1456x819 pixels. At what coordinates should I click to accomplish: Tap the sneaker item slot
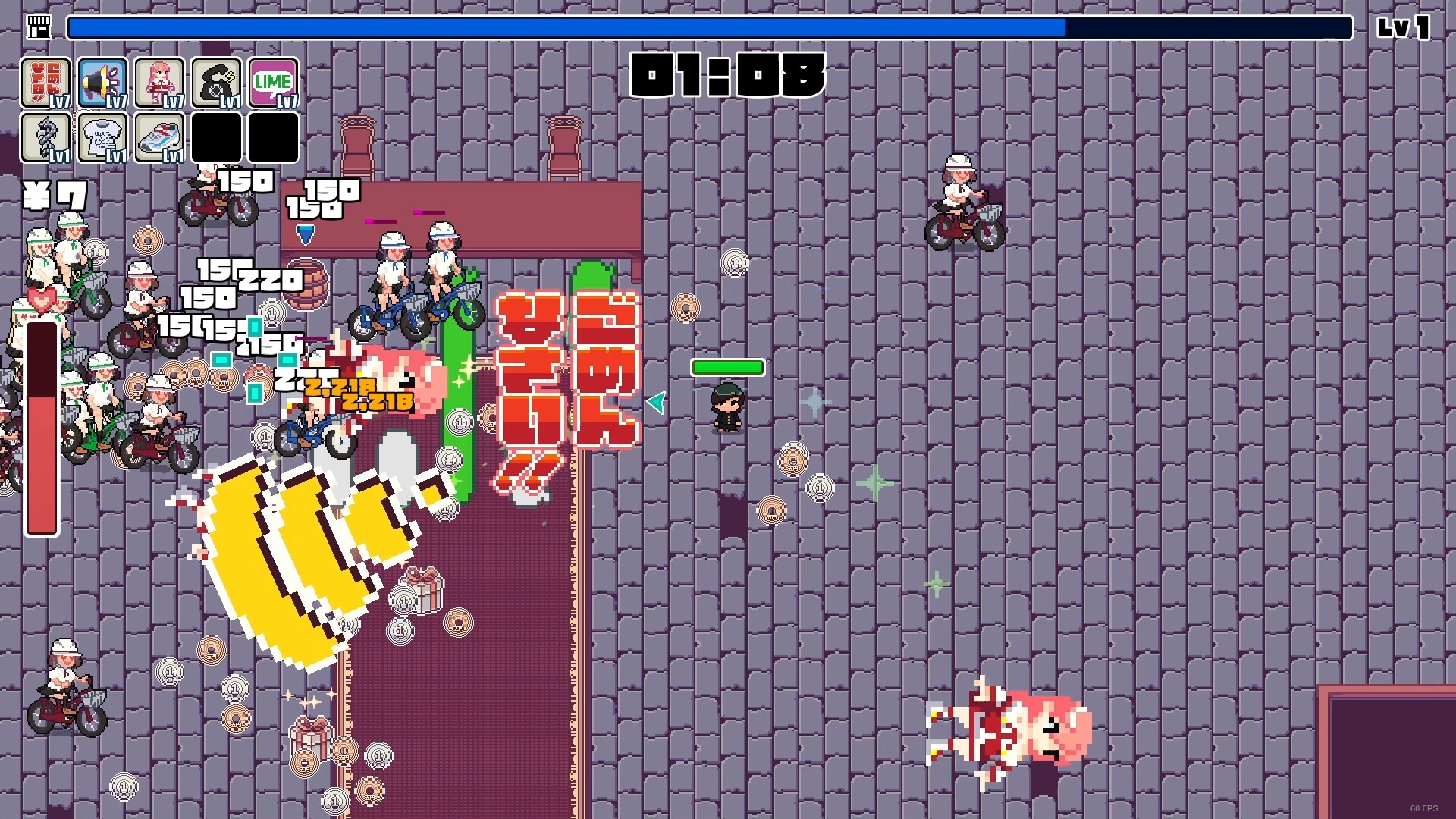pyautogui.click(x=159, y=138)
